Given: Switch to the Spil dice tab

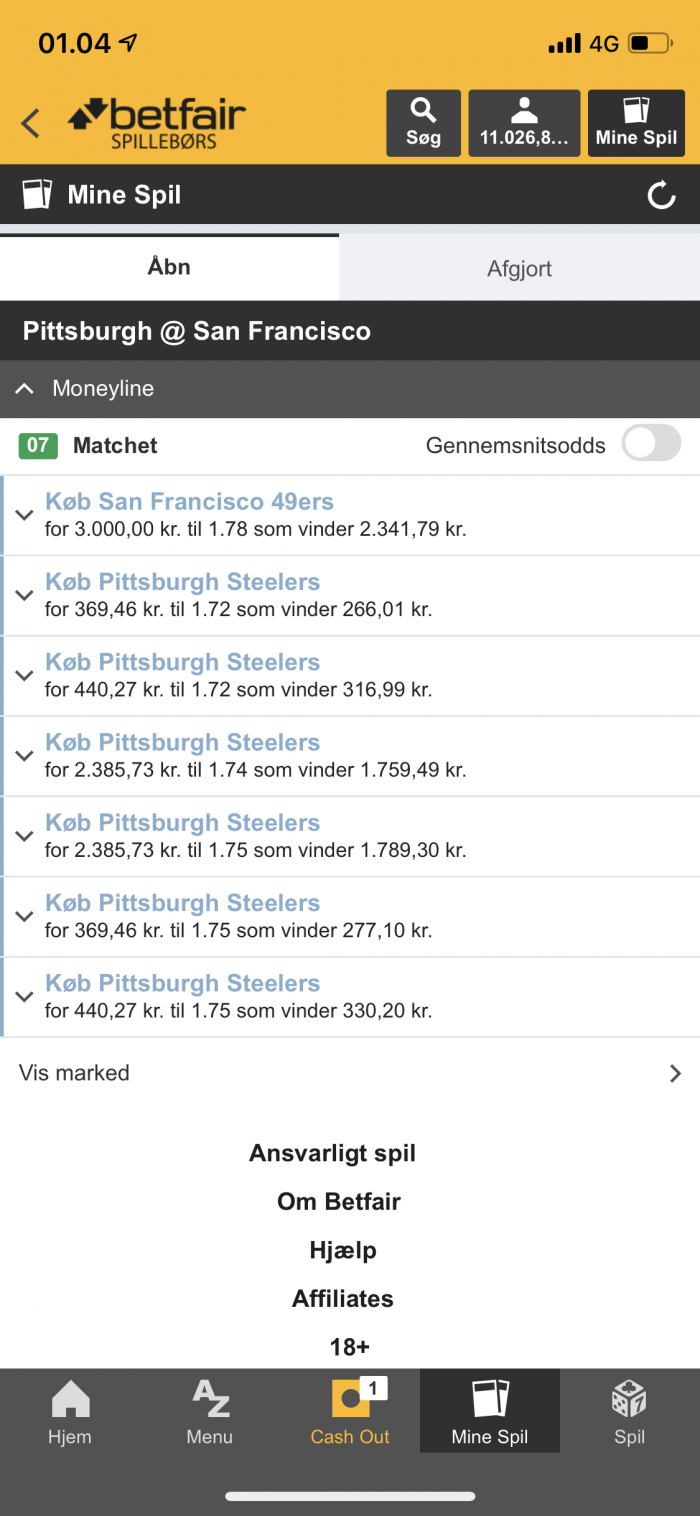Looking at the screenshot, I should tap(630, 1411).
